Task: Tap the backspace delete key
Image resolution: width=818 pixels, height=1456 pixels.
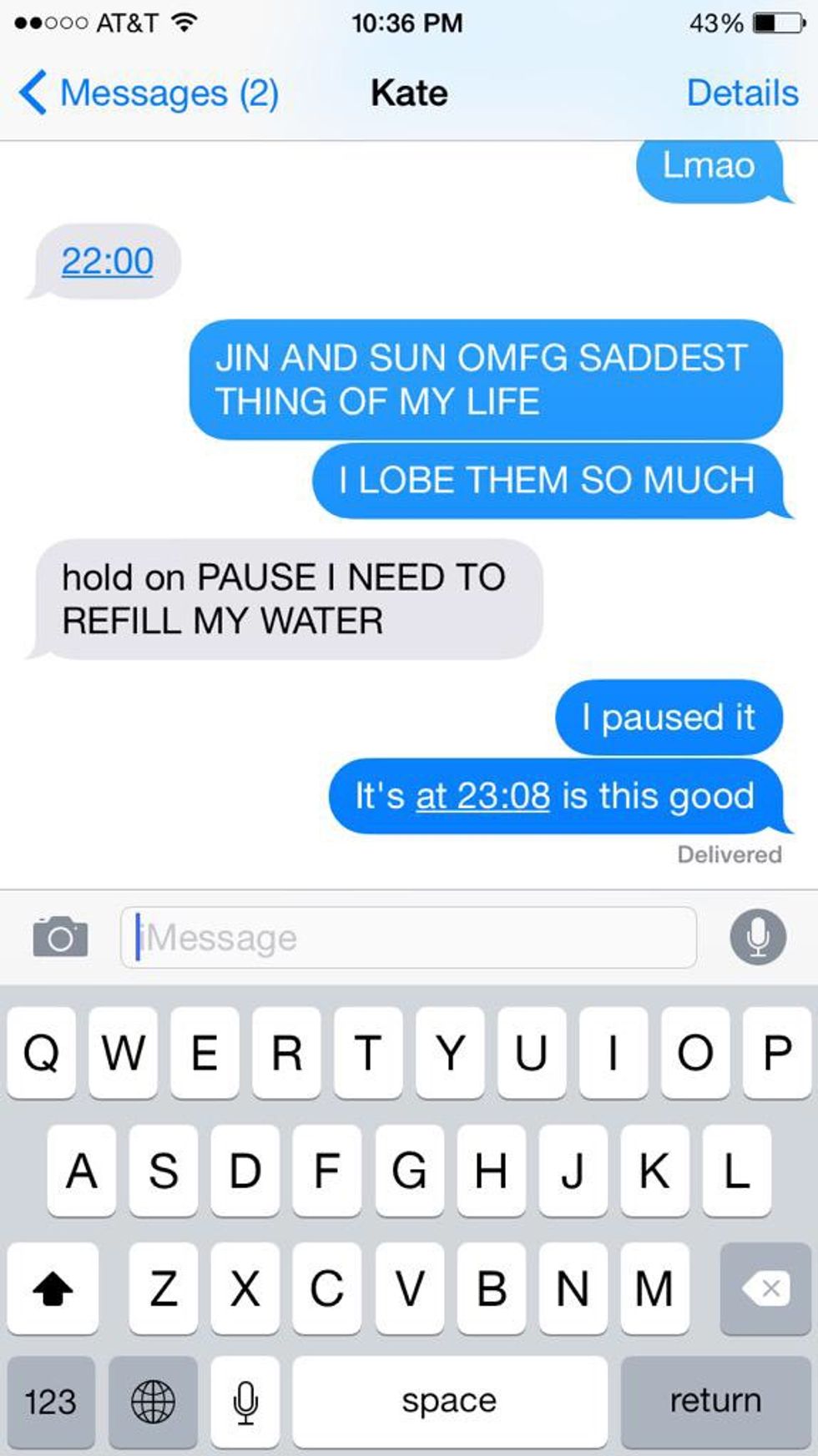Action: click(x=765, y=1288)
